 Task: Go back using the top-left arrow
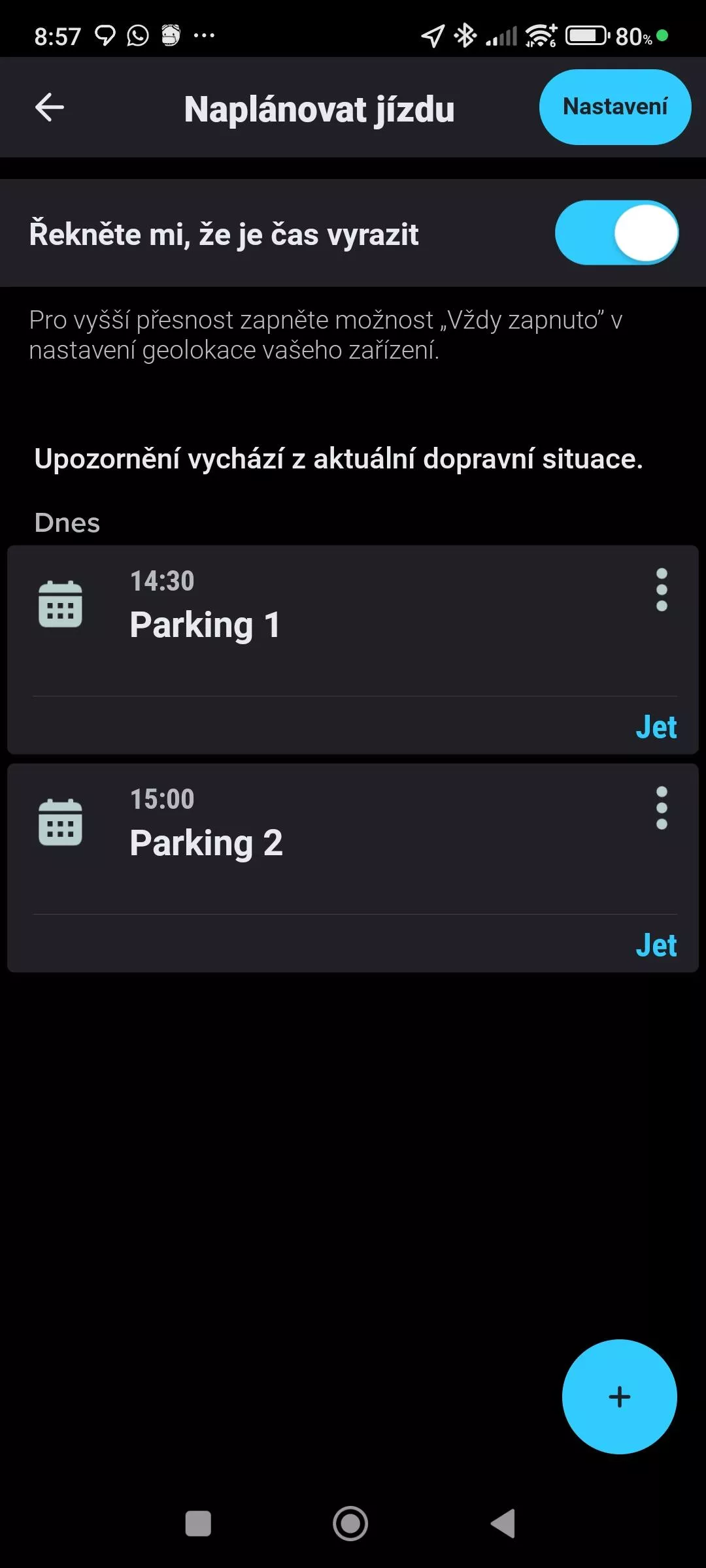[50, 107]
